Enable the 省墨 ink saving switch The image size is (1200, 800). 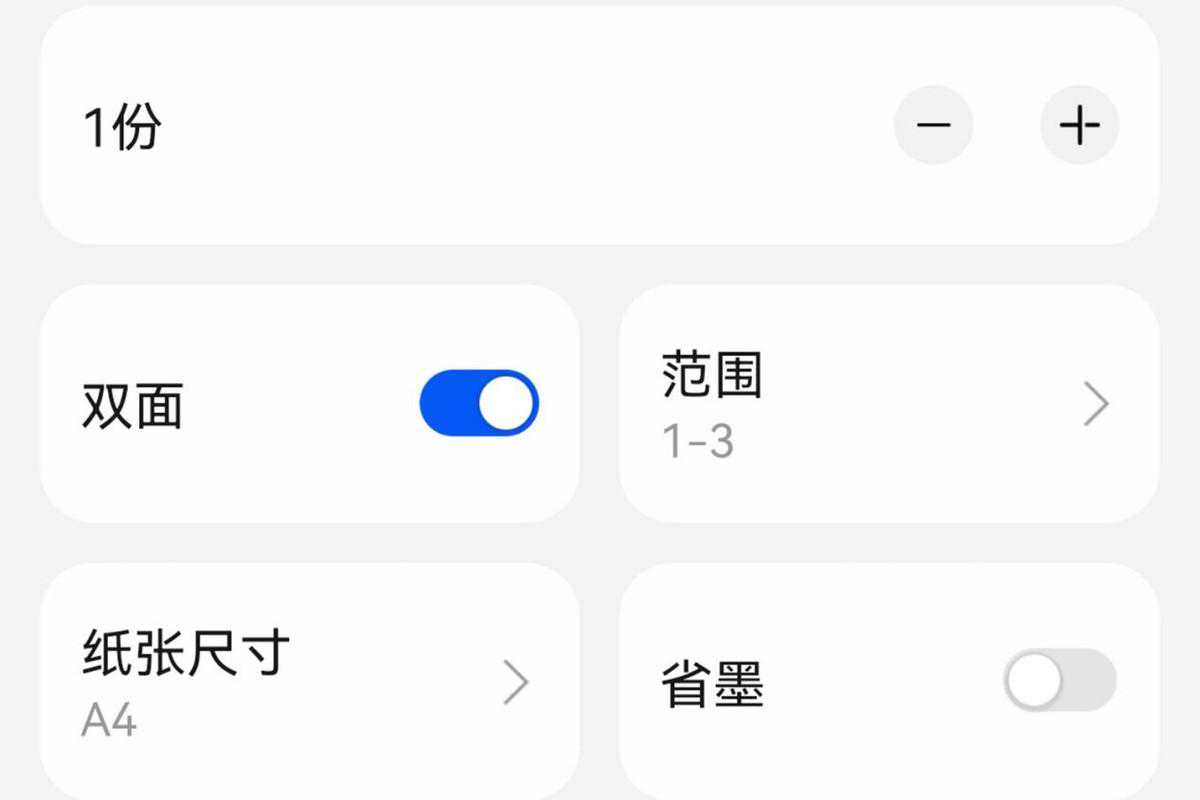click(1059, 682)
